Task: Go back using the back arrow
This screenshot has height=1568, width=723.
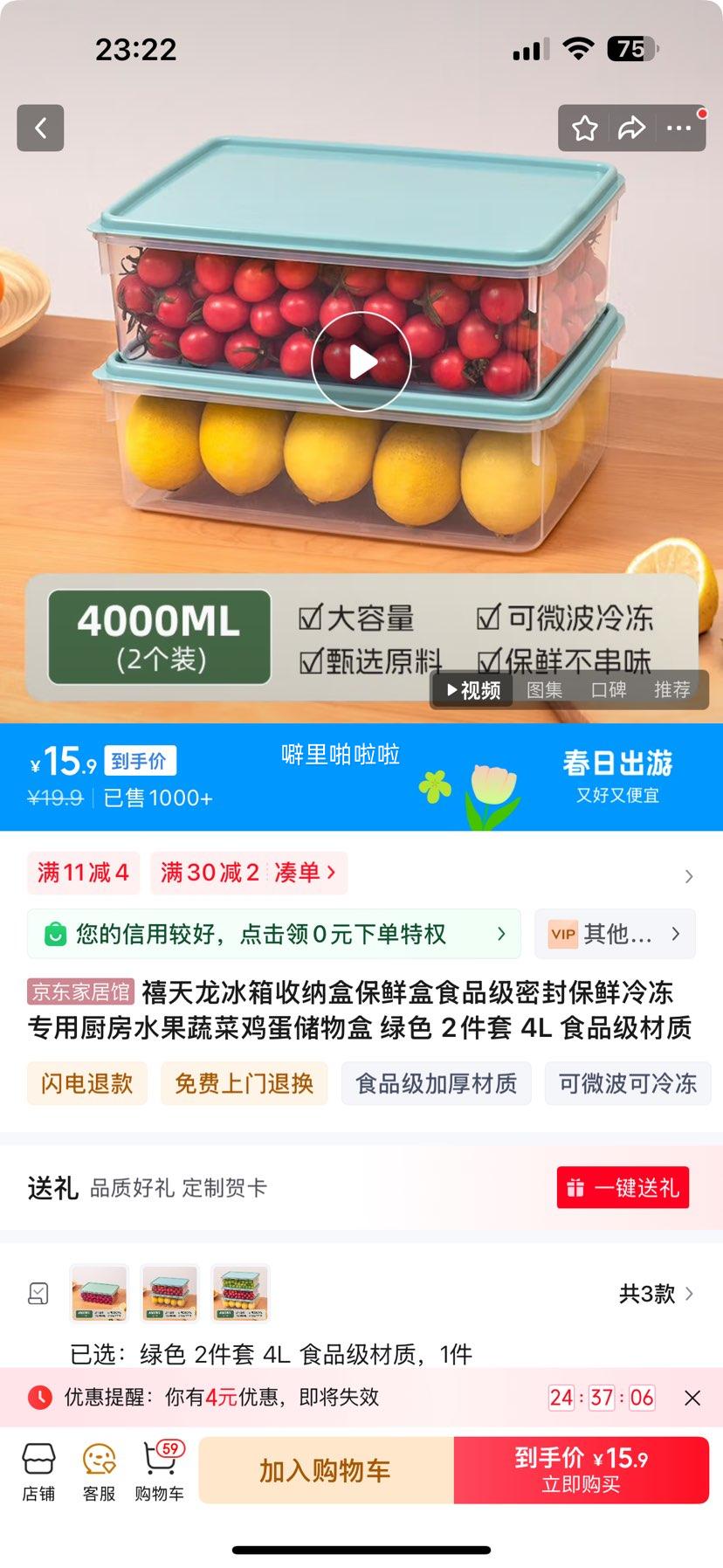Action: tap(40, 128)
